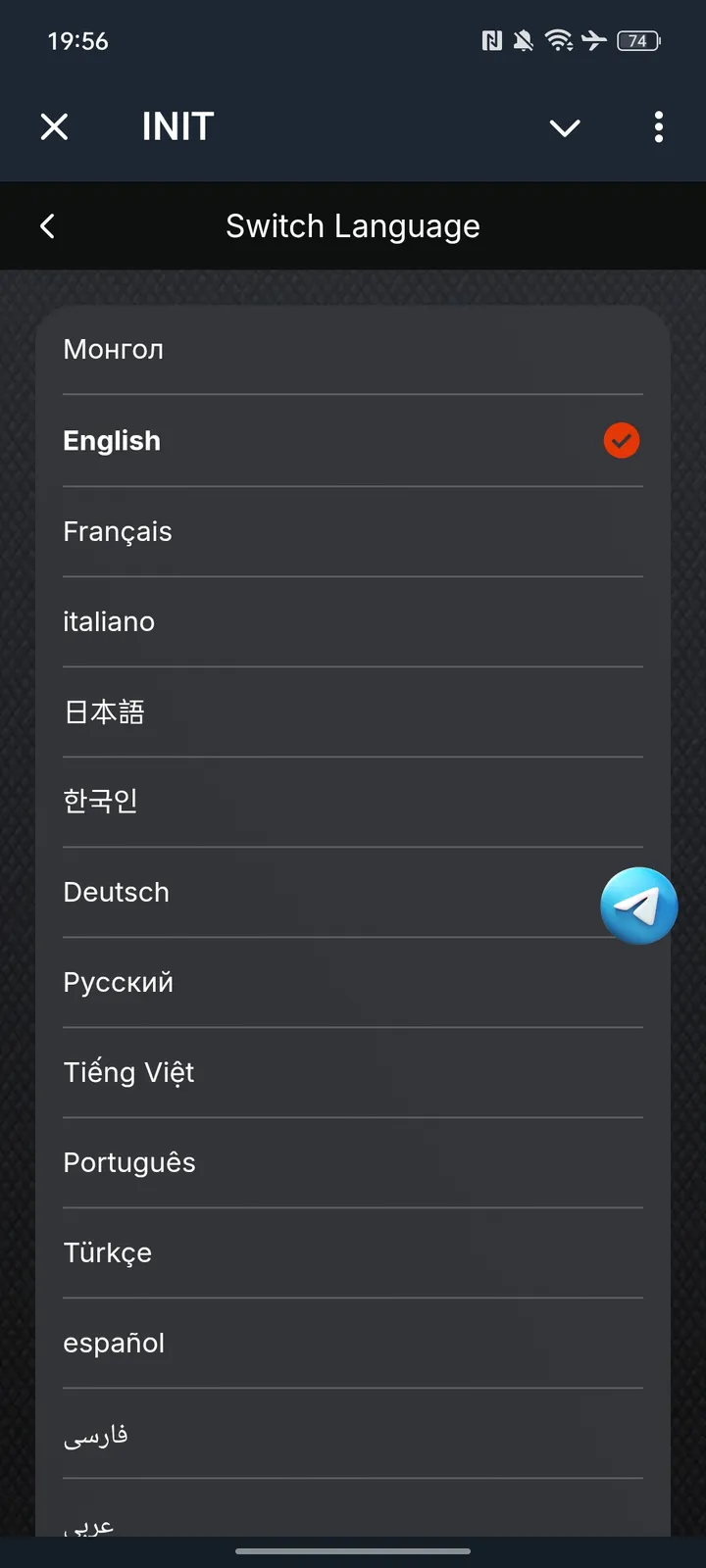The height and width of the screenshot is (1568, 706).
Task: Tap the Switch Language title
Action: point(353,225)
